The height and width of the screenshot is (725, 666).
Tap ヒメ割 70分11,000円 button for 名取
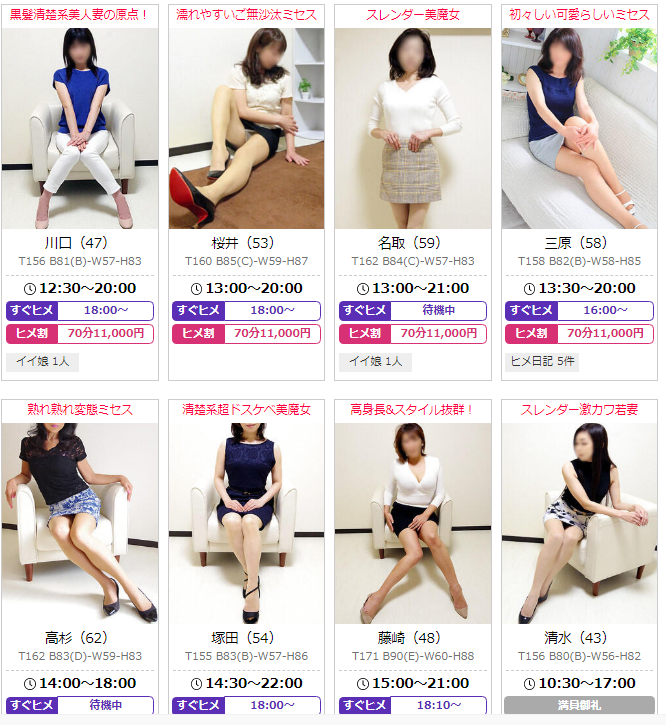[412, 334]
